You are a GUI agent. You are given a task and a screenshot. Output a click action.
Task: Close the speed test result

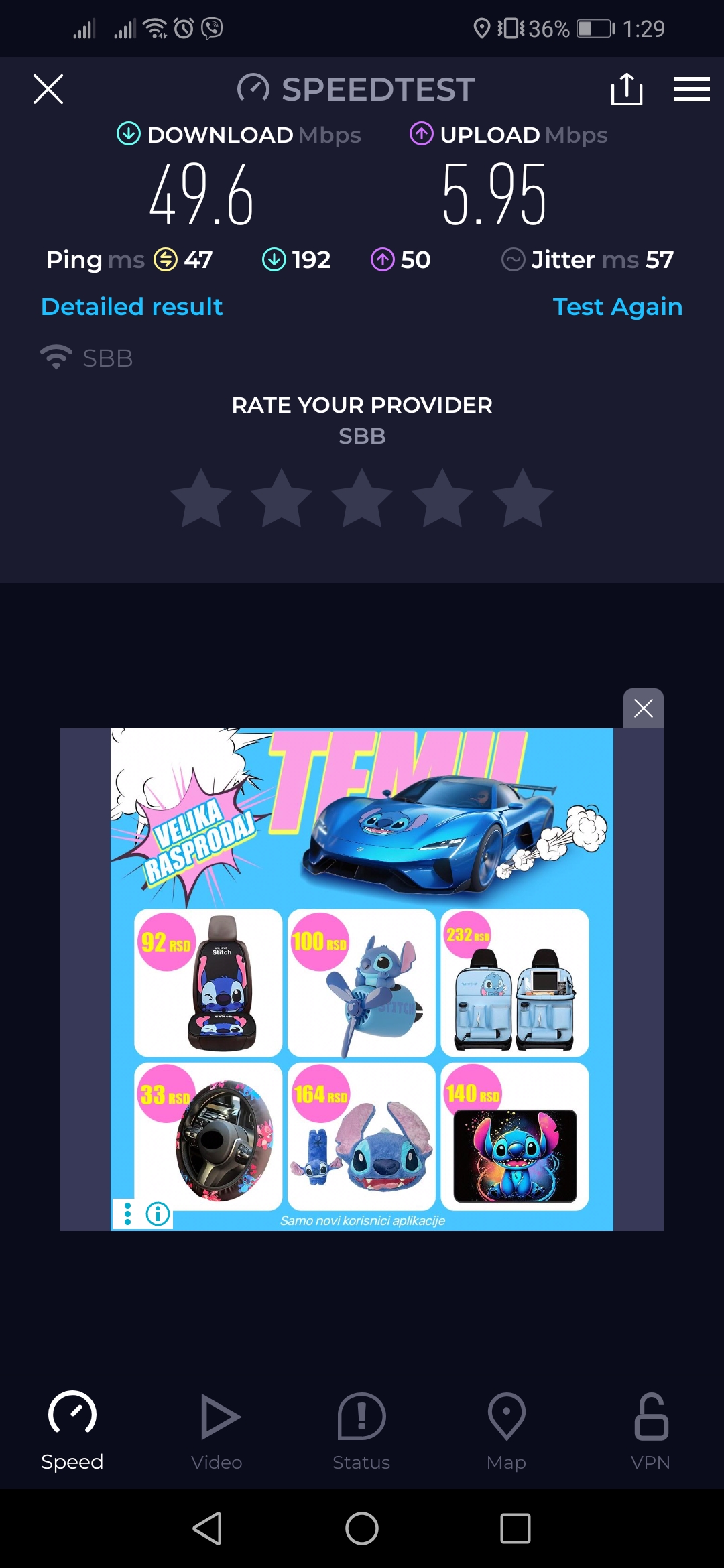(x=48, y=89)
